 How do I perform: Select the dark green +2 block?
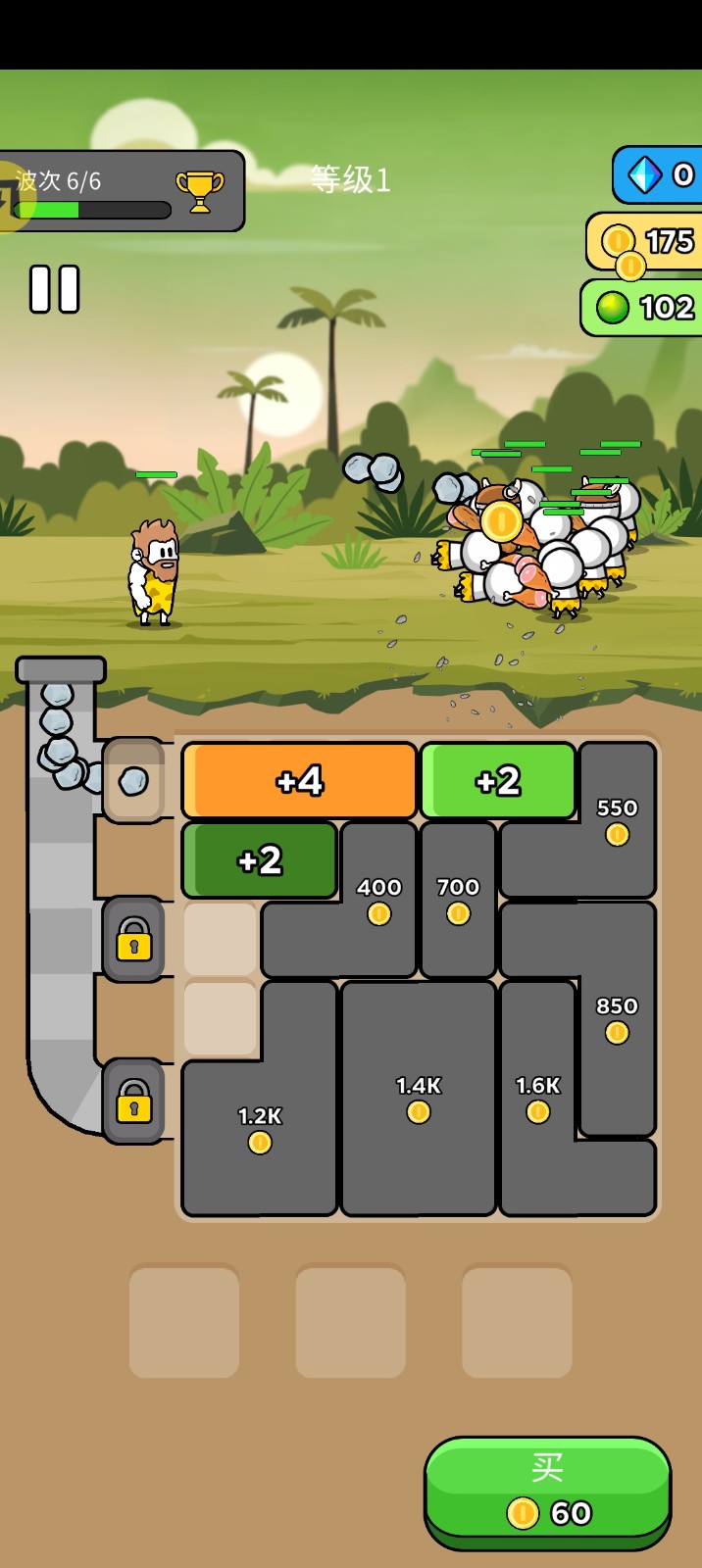point(260,860)
